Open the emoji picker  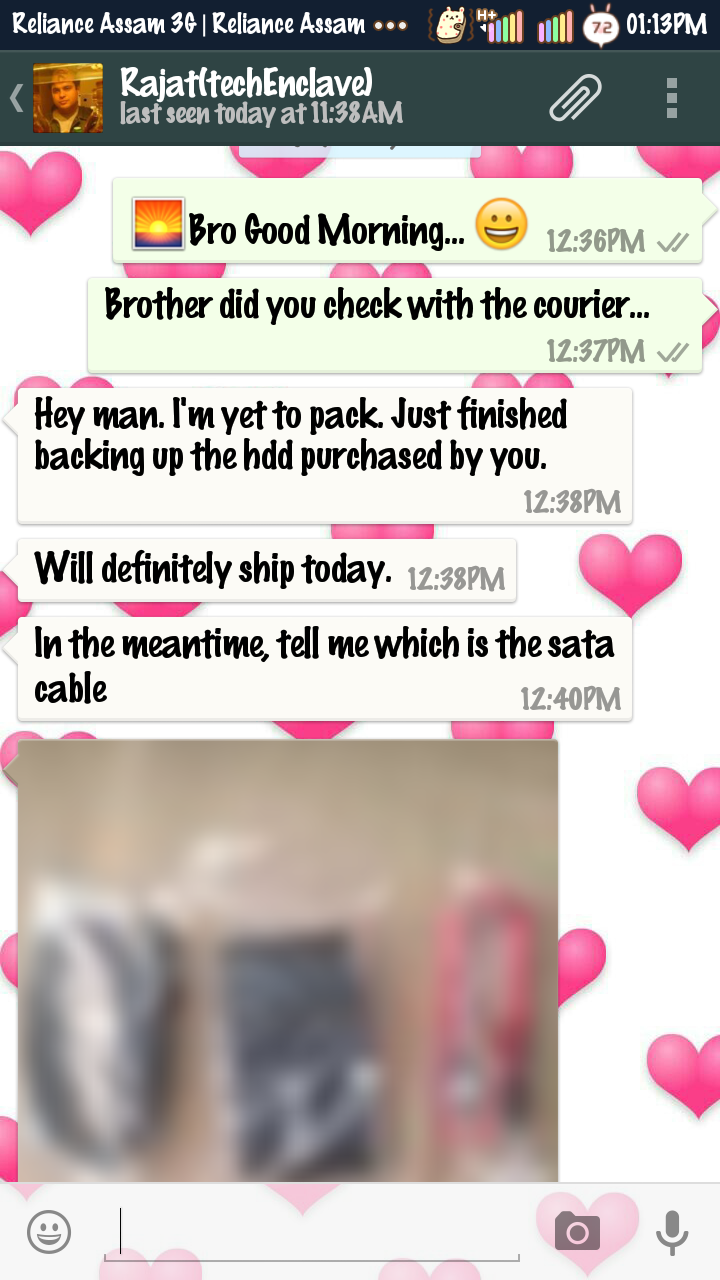49,1232
